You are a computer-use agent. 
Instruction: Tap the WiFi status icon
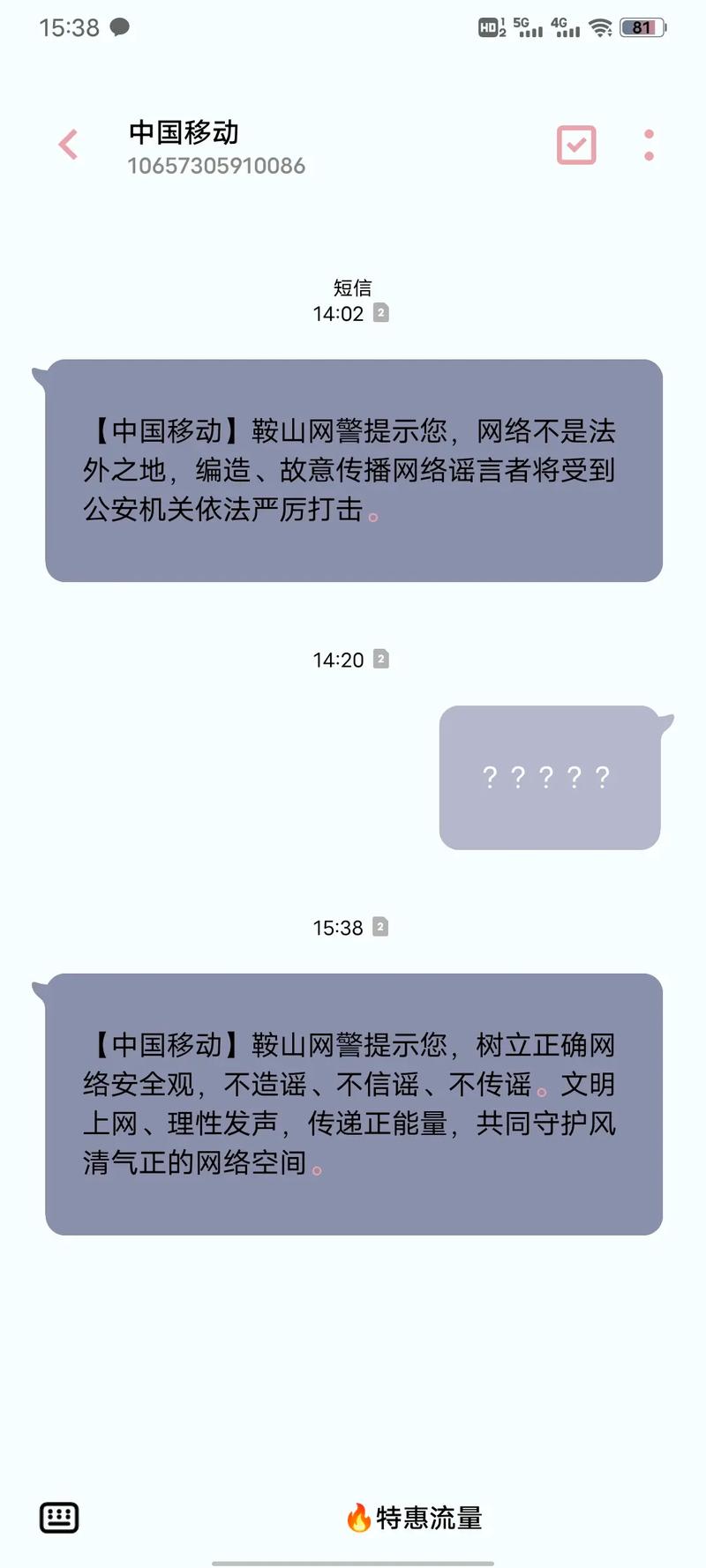601,26
